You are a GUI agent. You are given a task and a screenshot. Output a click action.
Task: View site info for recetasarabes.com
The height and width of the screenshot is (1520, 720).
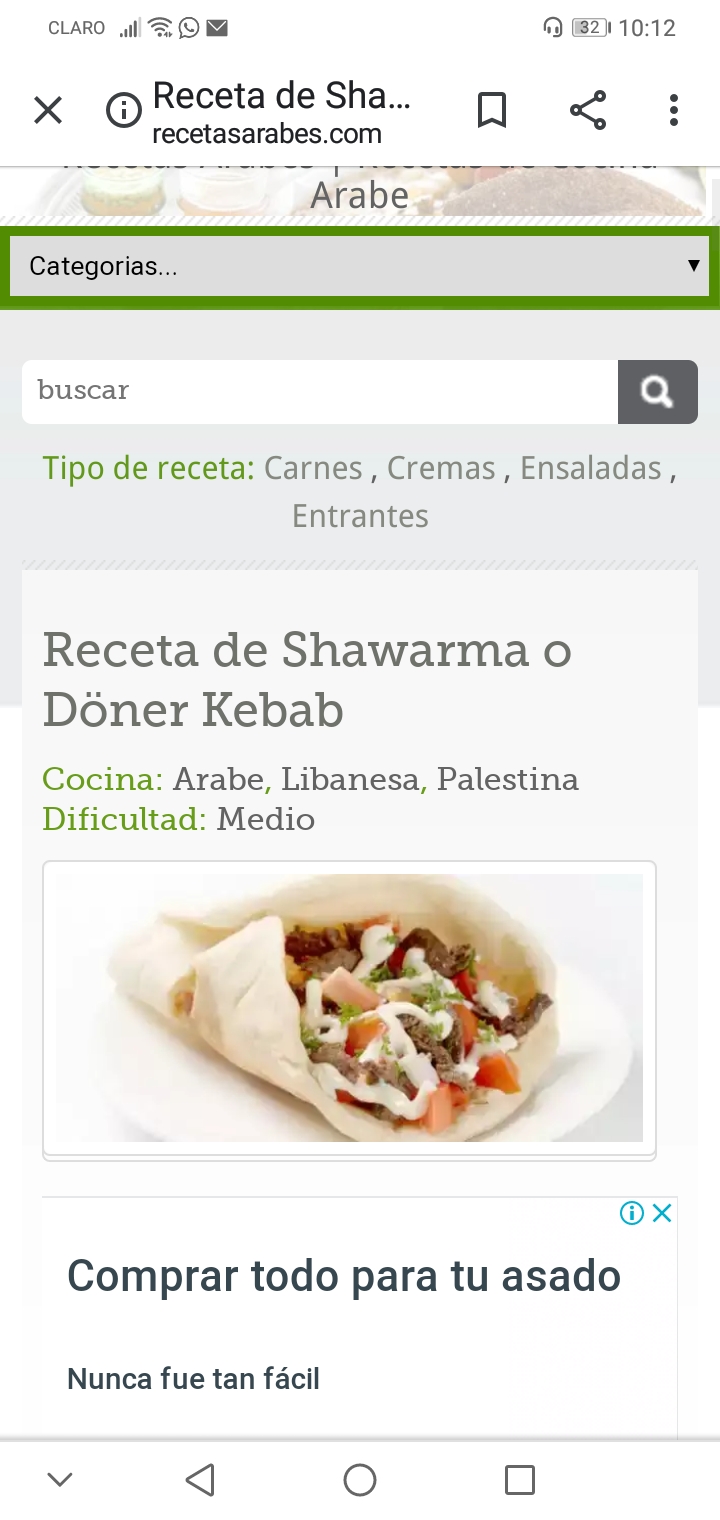click(x=124, y=110)
